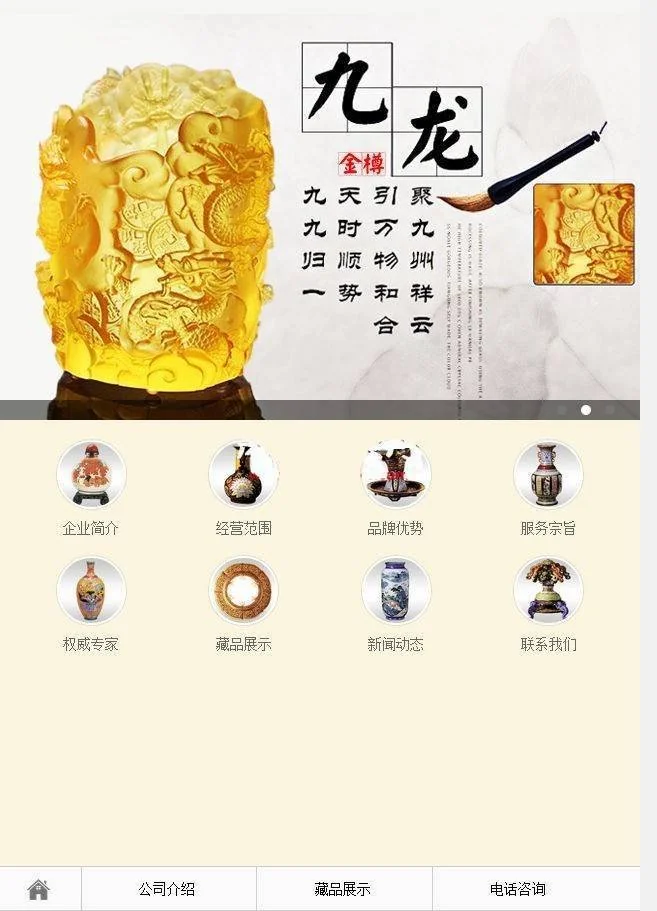Go to home via the house icon
Viewport: 657px width, 911px height.
point(39,889)
